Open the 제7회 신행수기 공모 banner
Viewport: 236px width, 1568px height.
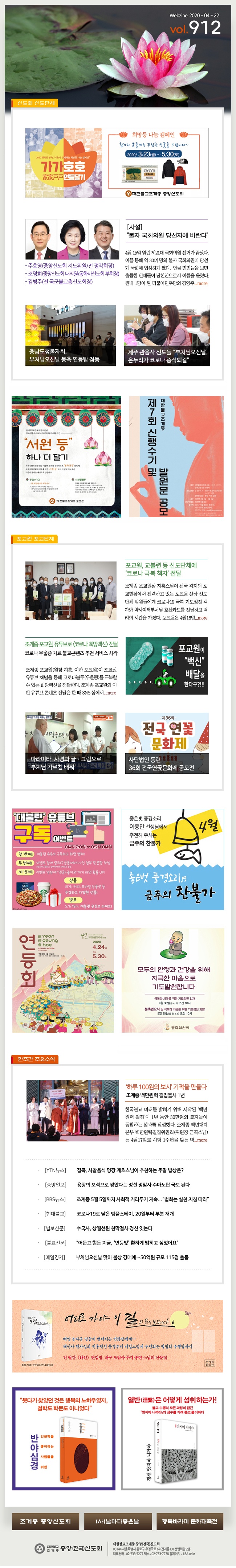pos(176,457)
